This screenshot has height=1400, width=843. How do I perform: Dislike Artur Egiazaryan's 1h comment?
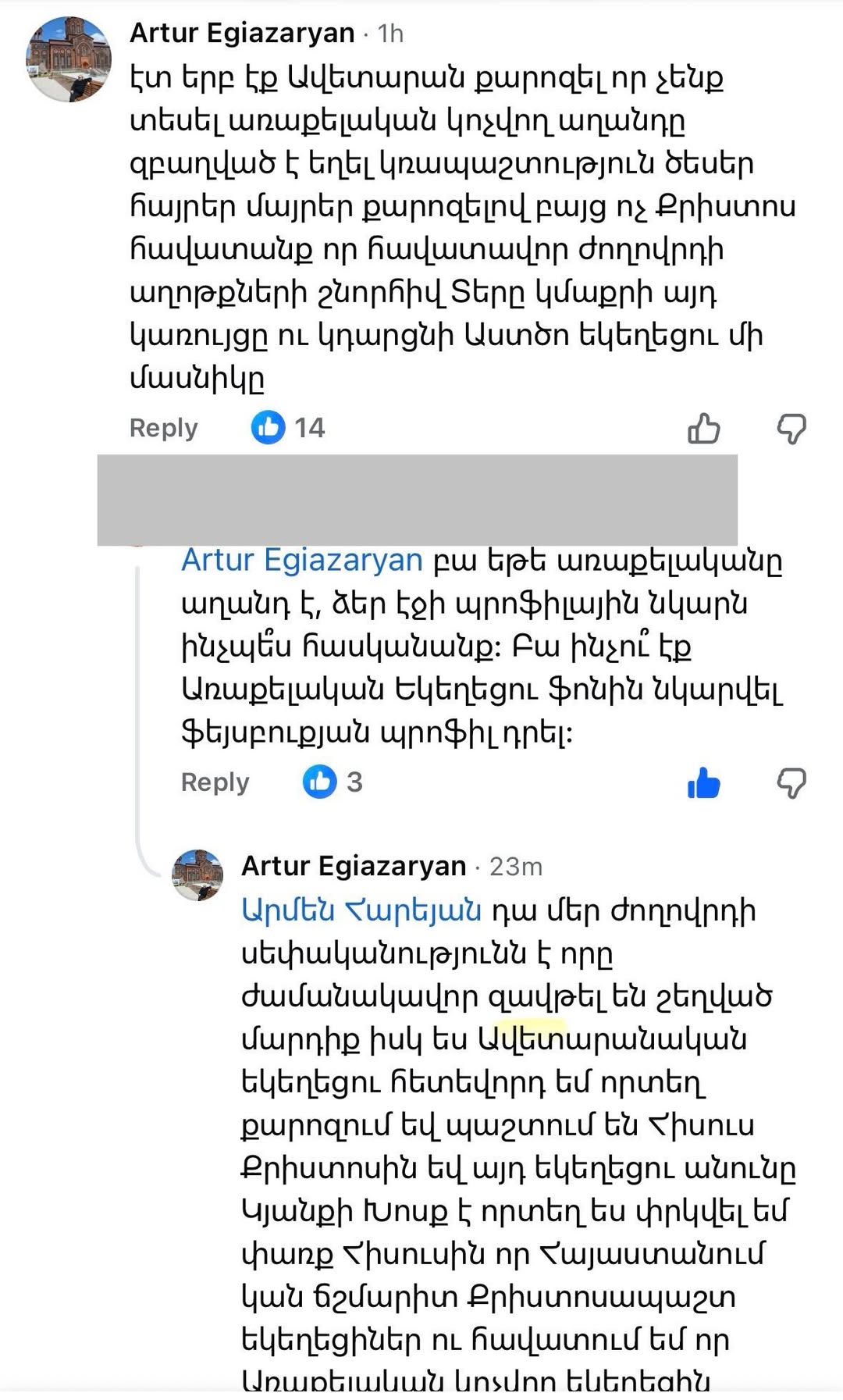coord(791,429)
